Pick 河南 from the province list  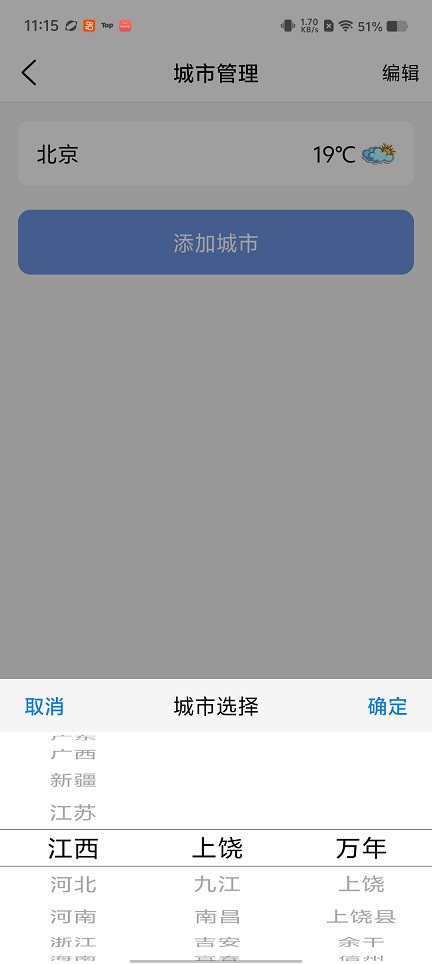point(73,916)
